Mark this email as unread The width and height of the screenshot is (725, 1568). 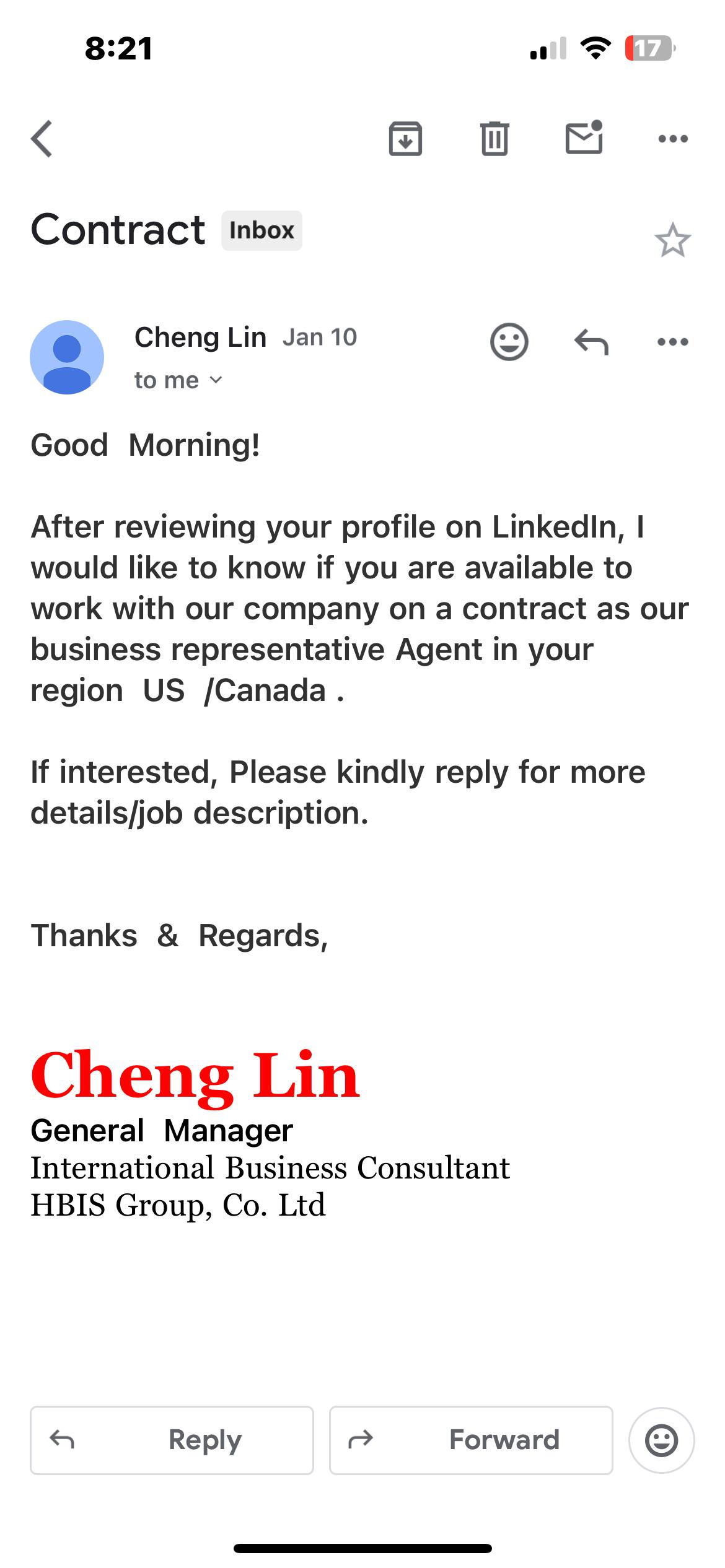[584, 137]
